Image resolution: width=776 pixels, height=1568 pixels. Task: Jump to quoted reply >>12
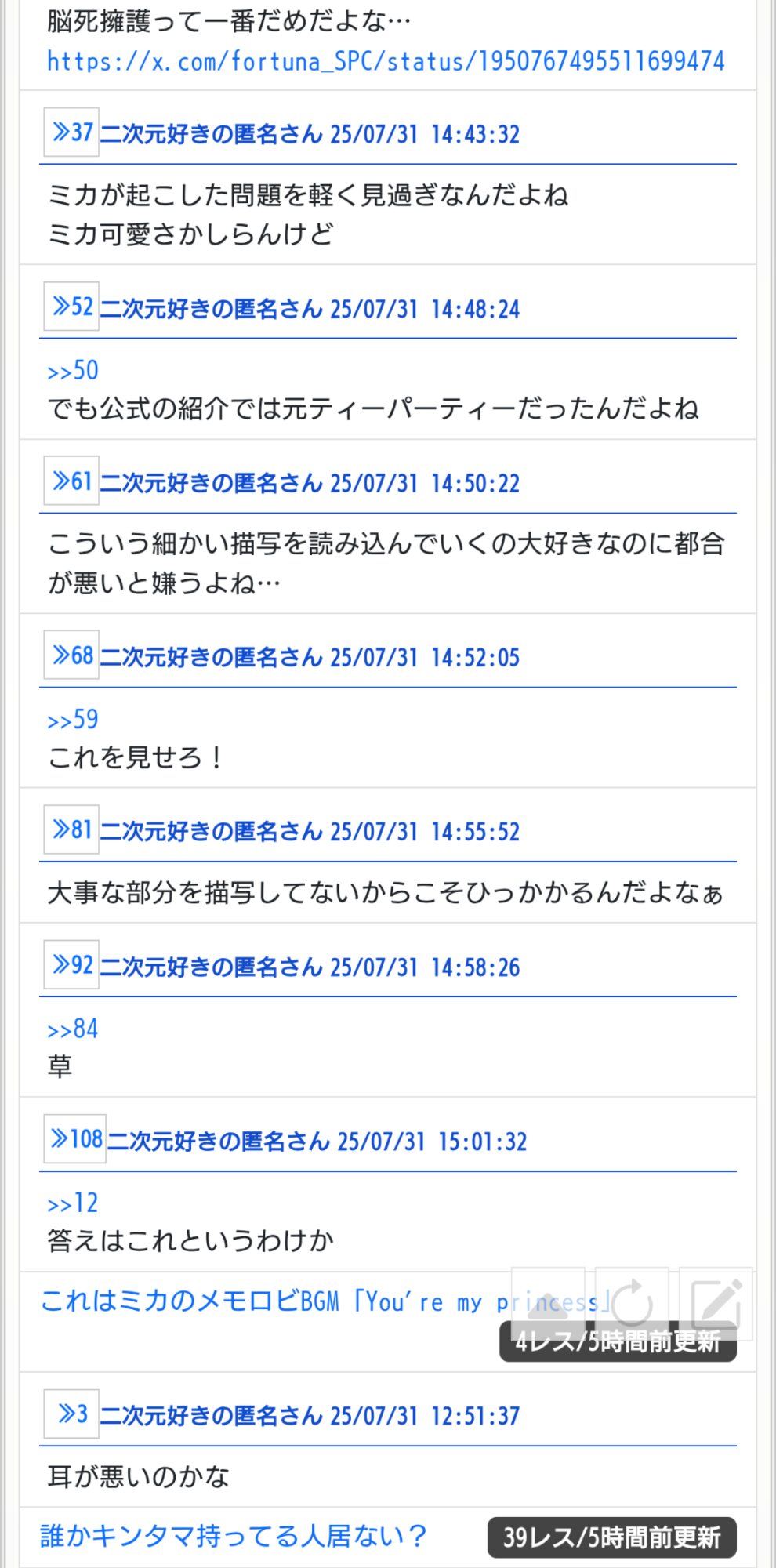73,1203
